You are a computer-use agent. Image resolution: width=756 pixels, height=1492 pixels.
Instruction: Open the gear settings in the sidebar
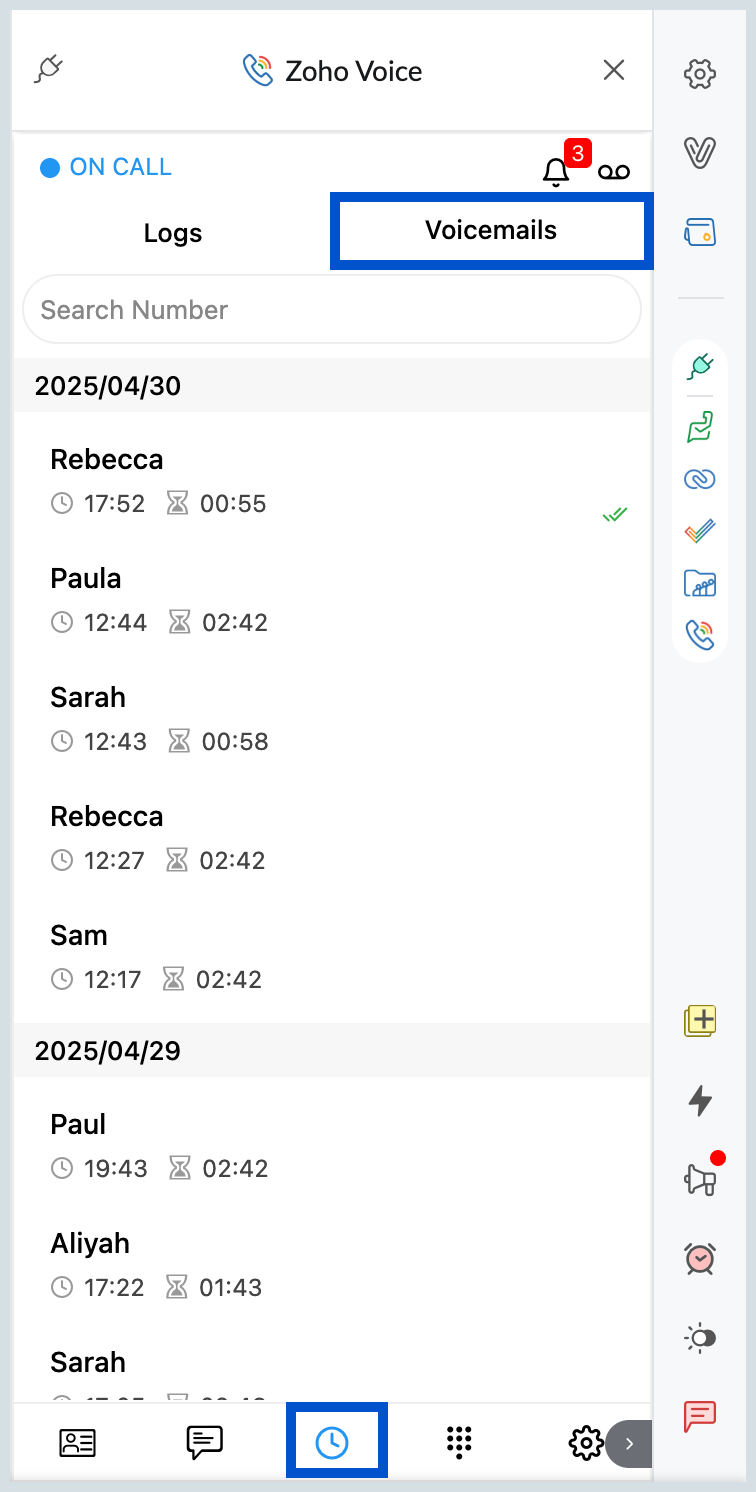coord(700,74)
